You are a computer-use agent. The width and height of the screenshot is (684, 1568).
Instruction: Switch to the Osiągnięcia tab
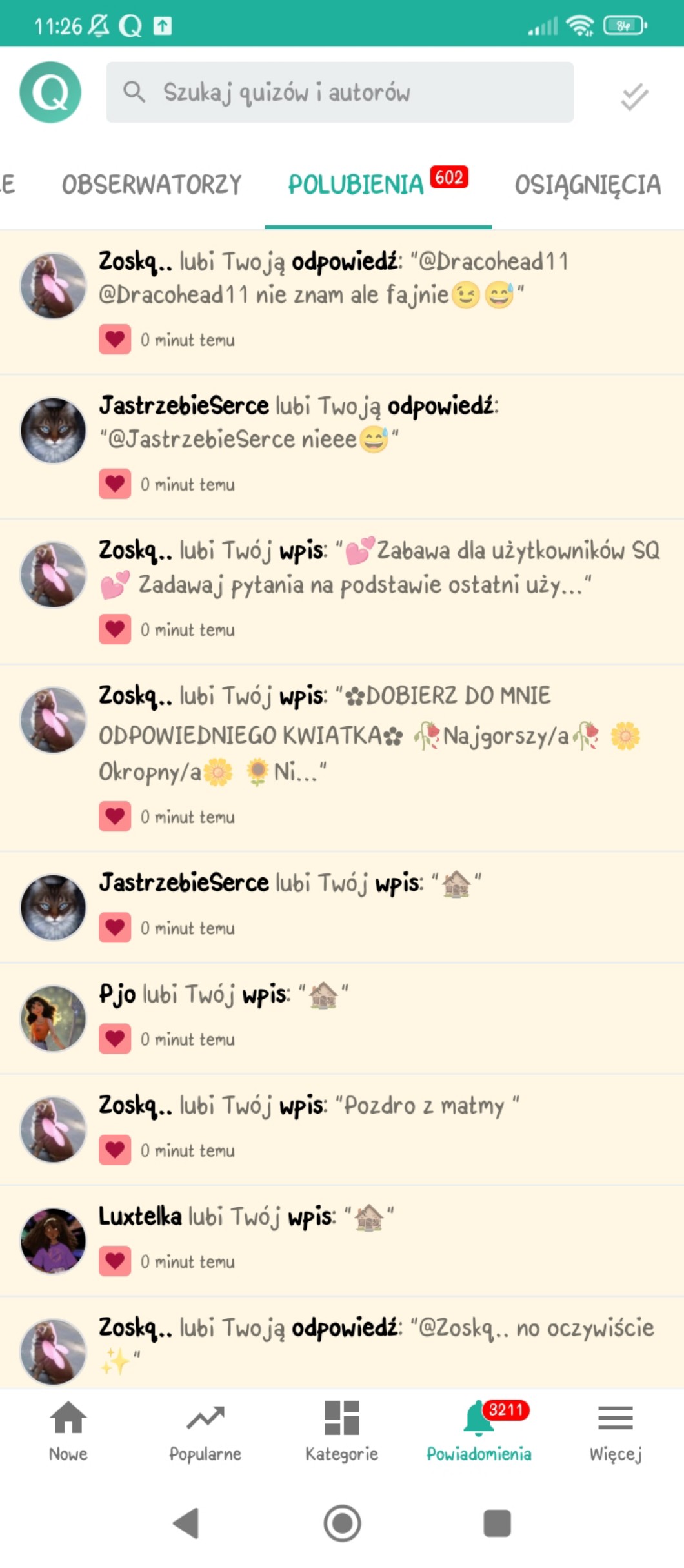(587, 185)
